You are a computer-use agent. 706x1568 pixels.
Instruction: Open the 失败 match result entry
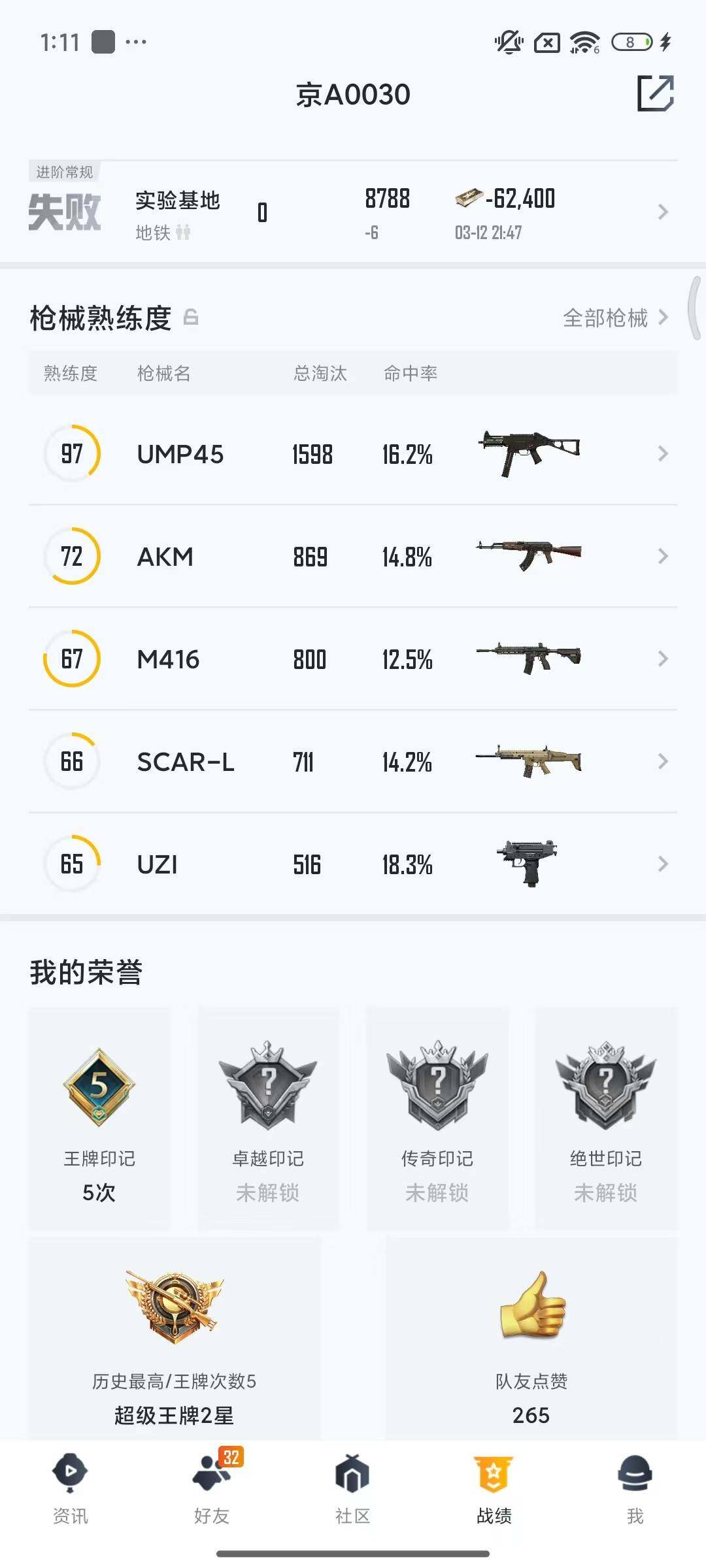point(65,209)
